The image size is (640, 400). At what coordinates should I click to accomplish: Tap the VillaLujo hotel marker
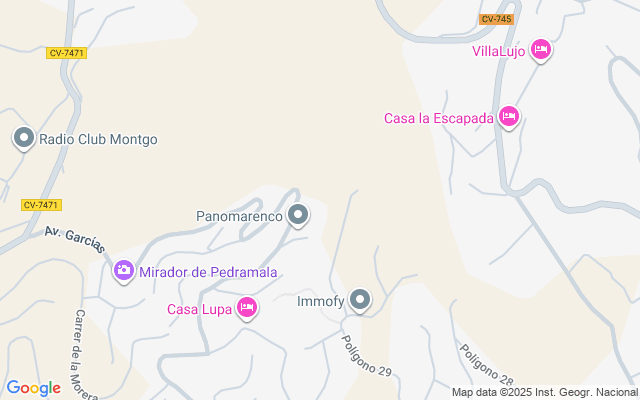point(541,51)
